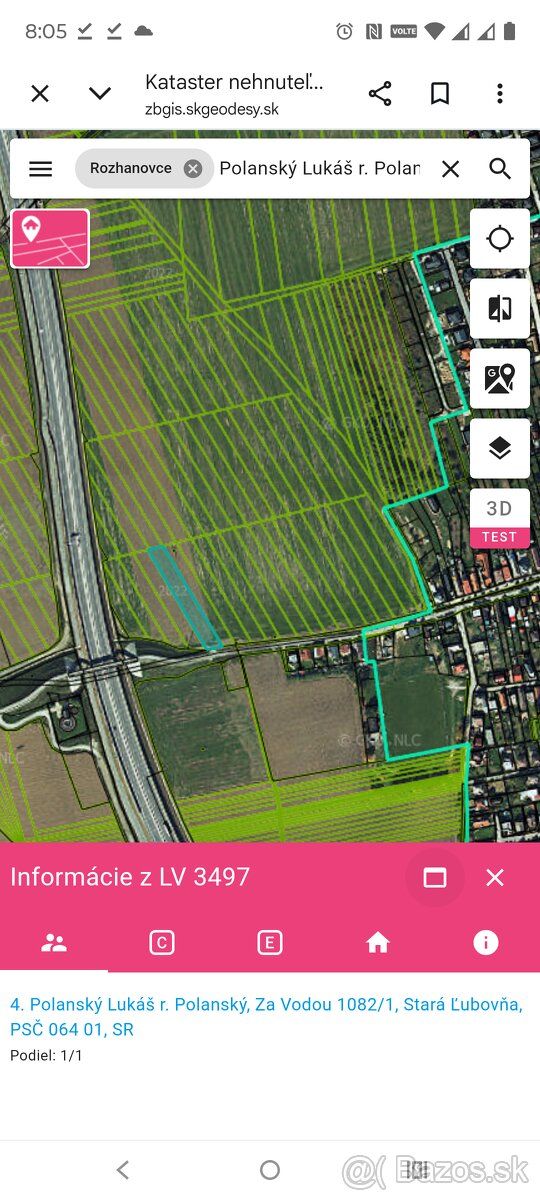
Task: Close the browser custom tab
Action: [40, 94]
